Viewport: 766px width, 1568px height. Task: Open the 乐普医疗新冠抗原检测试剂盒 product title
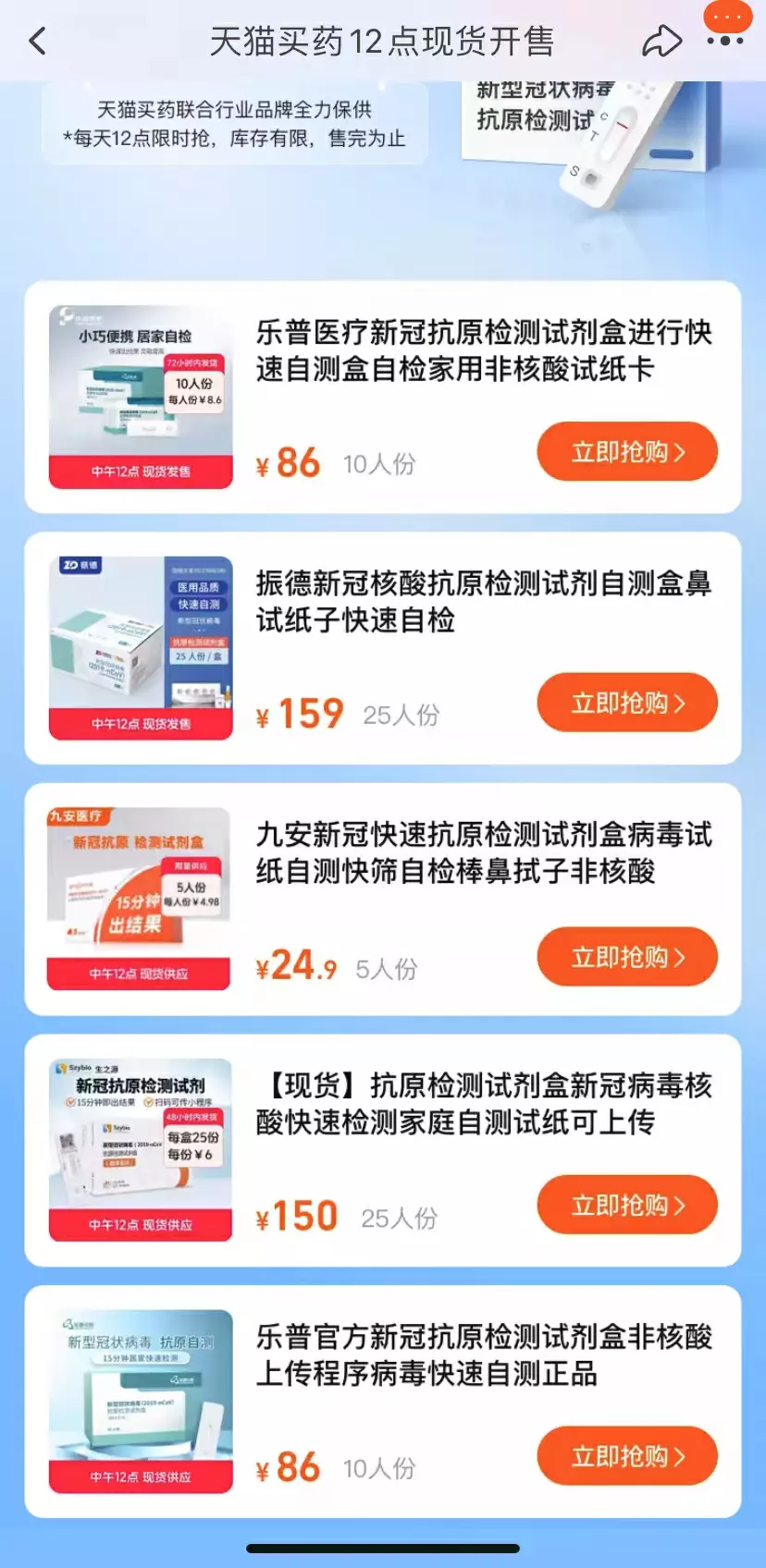[x=483, y=351]
